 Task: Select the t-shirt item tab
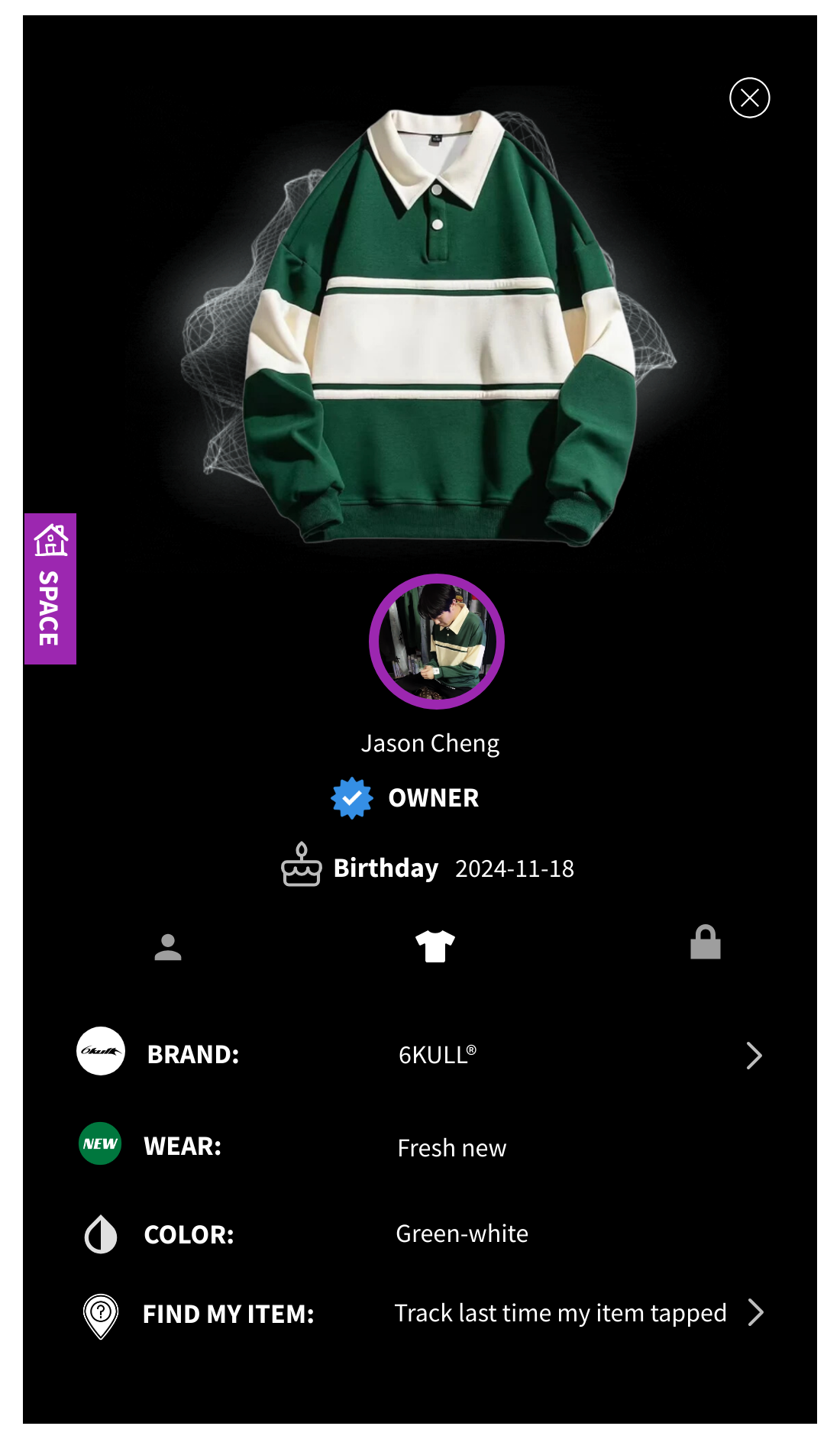435,946
